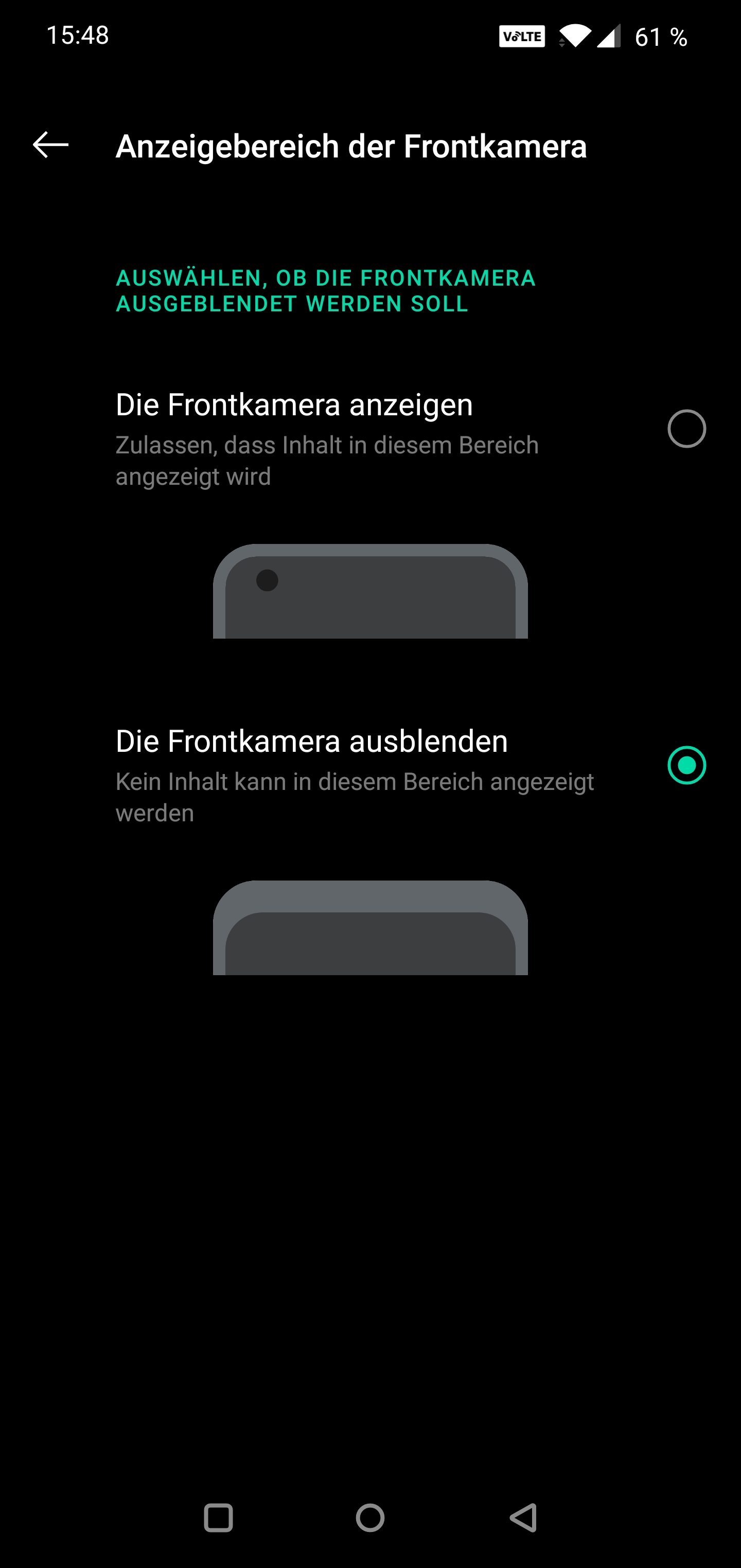Screen dimensions: 741x1568
Task: Open the recent apps overview
Action: tap(218, 1518)
